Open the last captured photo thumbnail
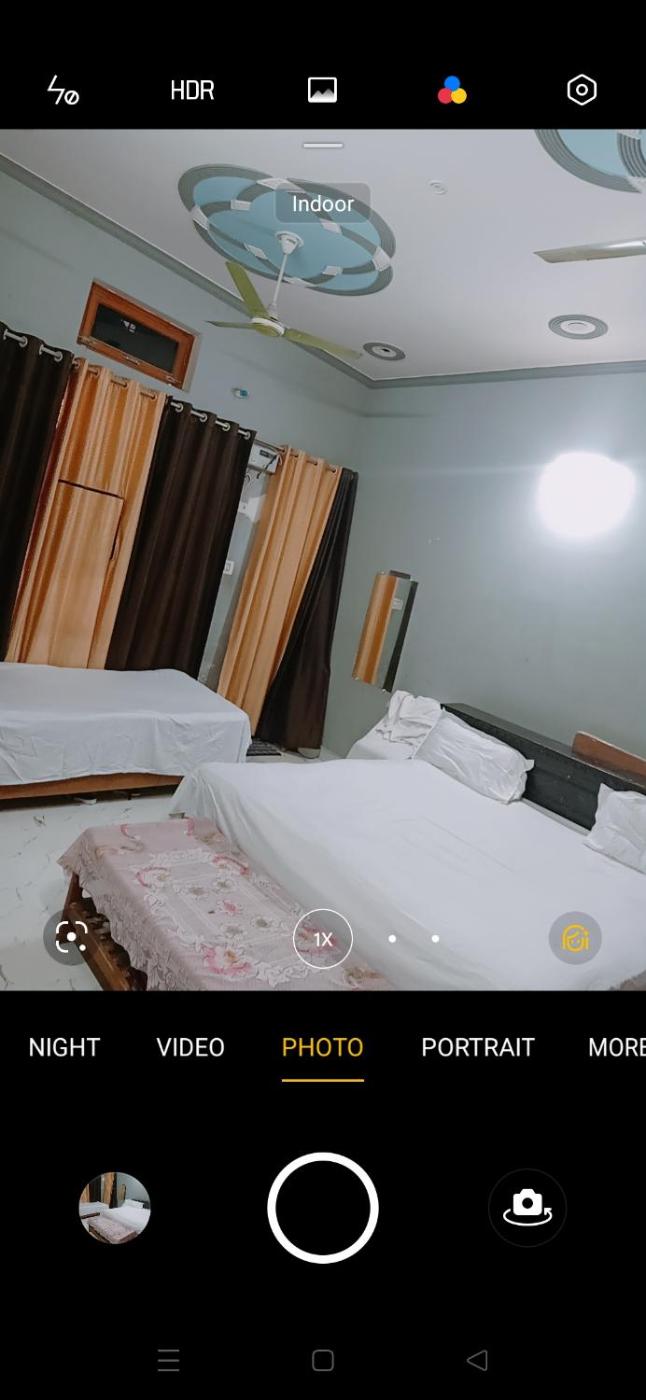 pyautogui.click(x=115, y=1208)
